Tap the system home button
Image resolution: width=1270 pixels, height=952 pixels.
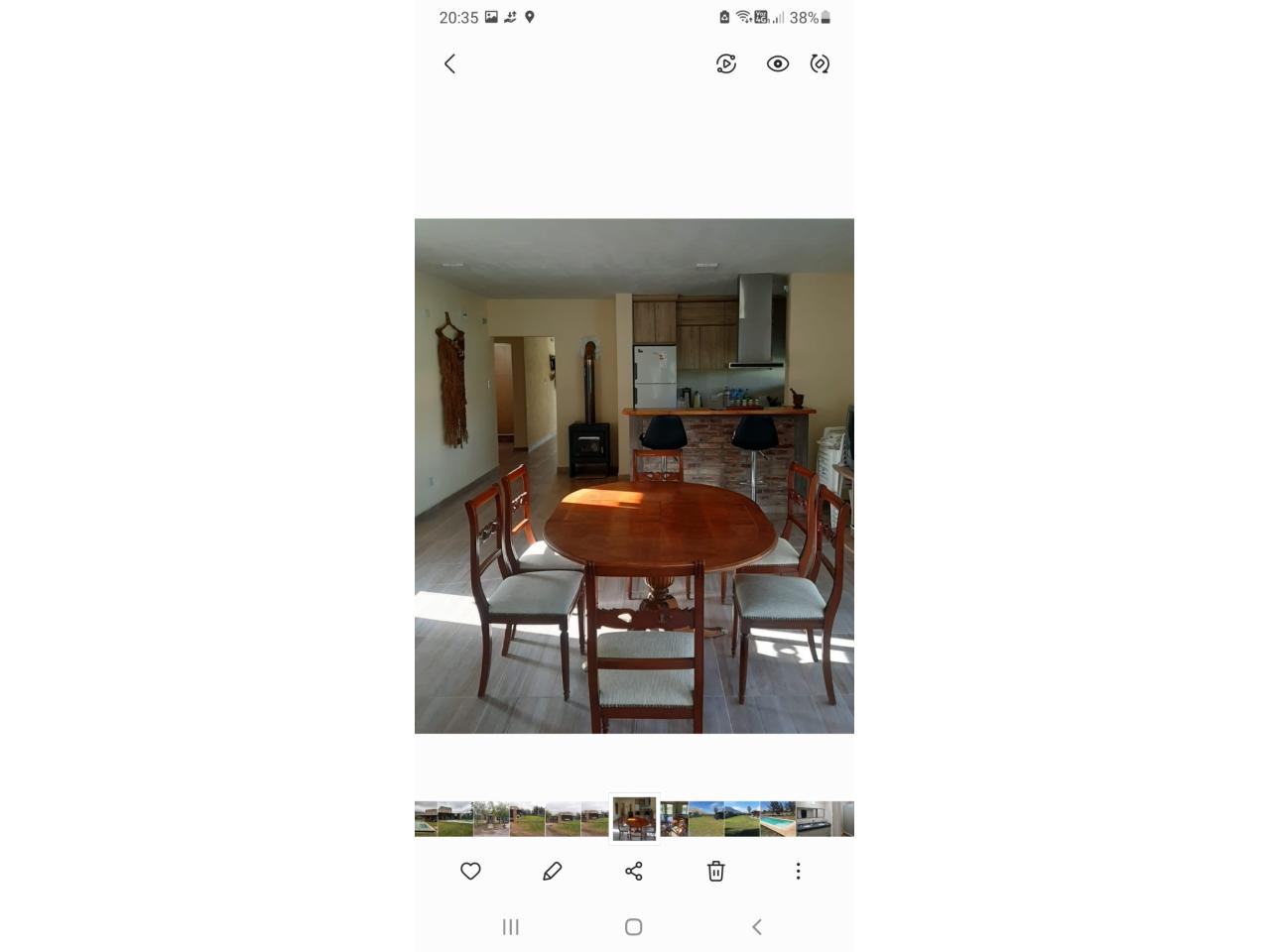point(634,927)
